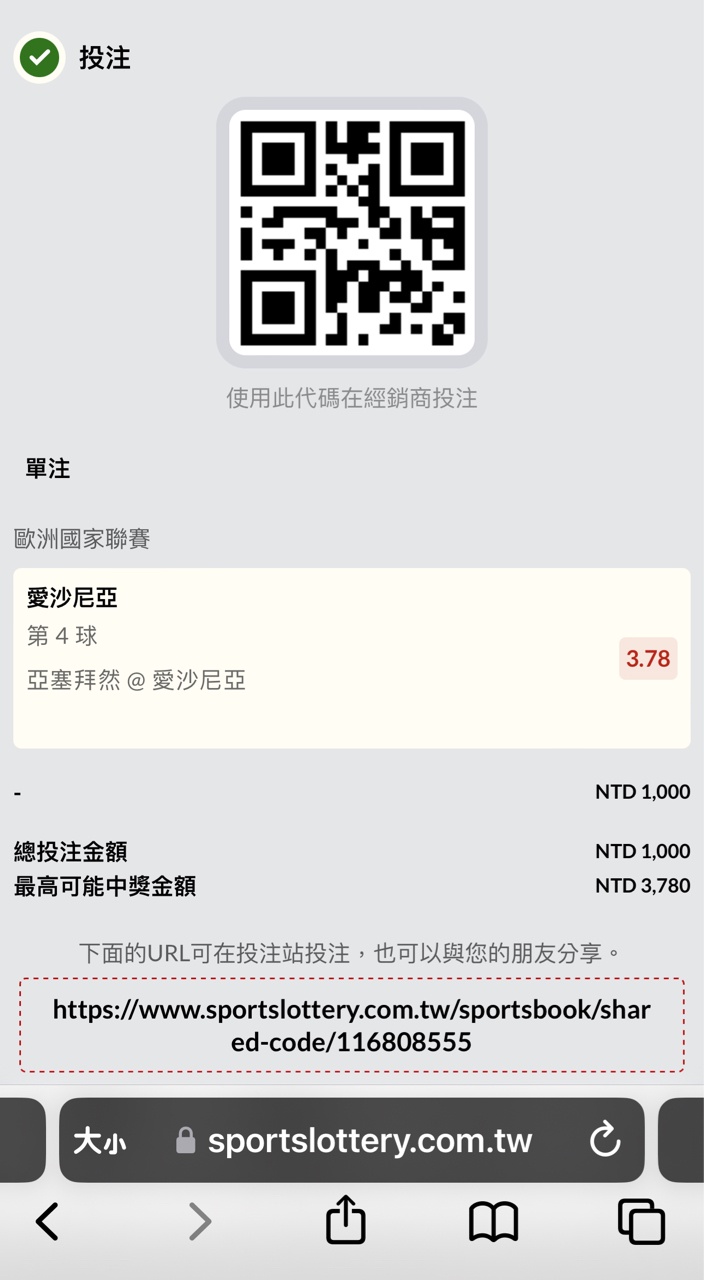Open the 大小 page settings menu

pyautogui.click(x=100, y=1141)
